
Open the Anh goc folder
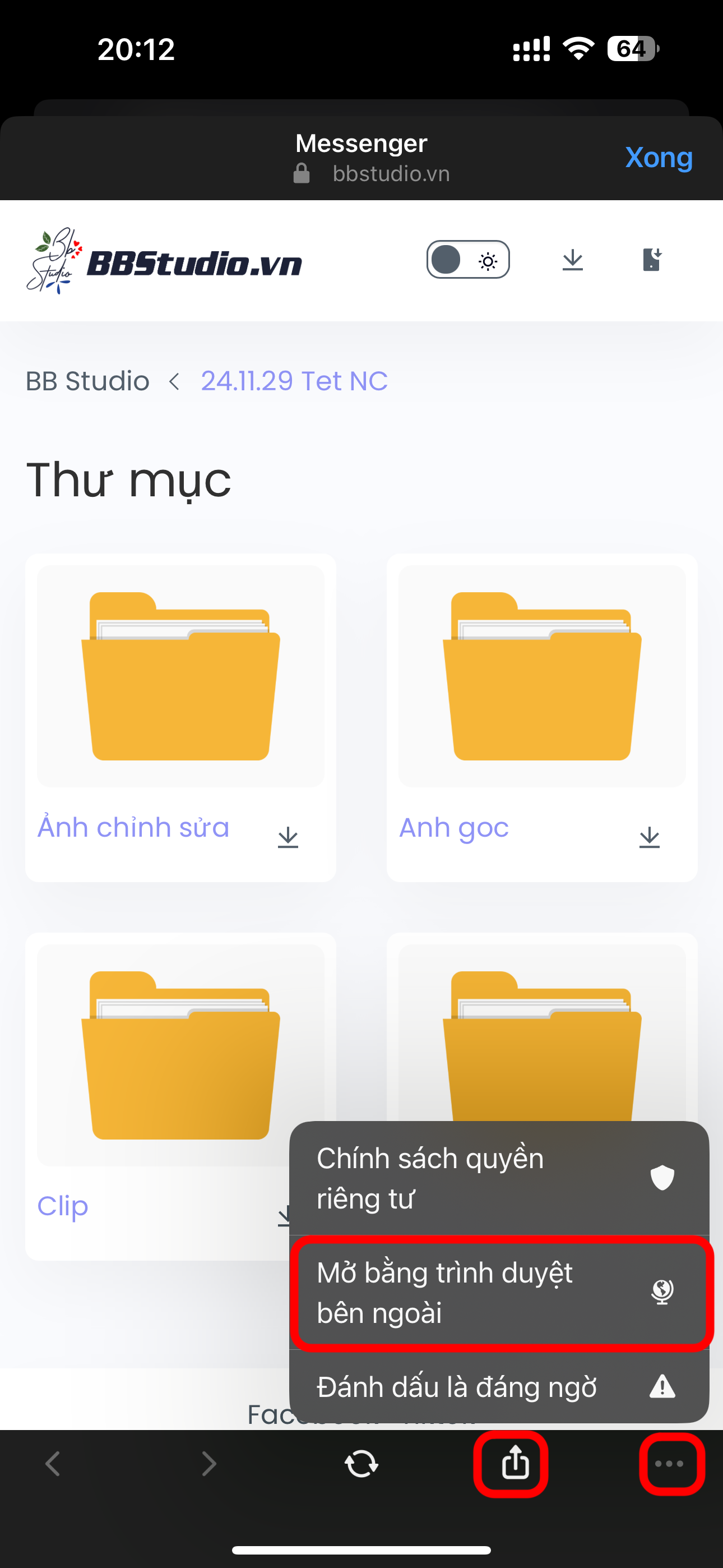click(541, 676)
